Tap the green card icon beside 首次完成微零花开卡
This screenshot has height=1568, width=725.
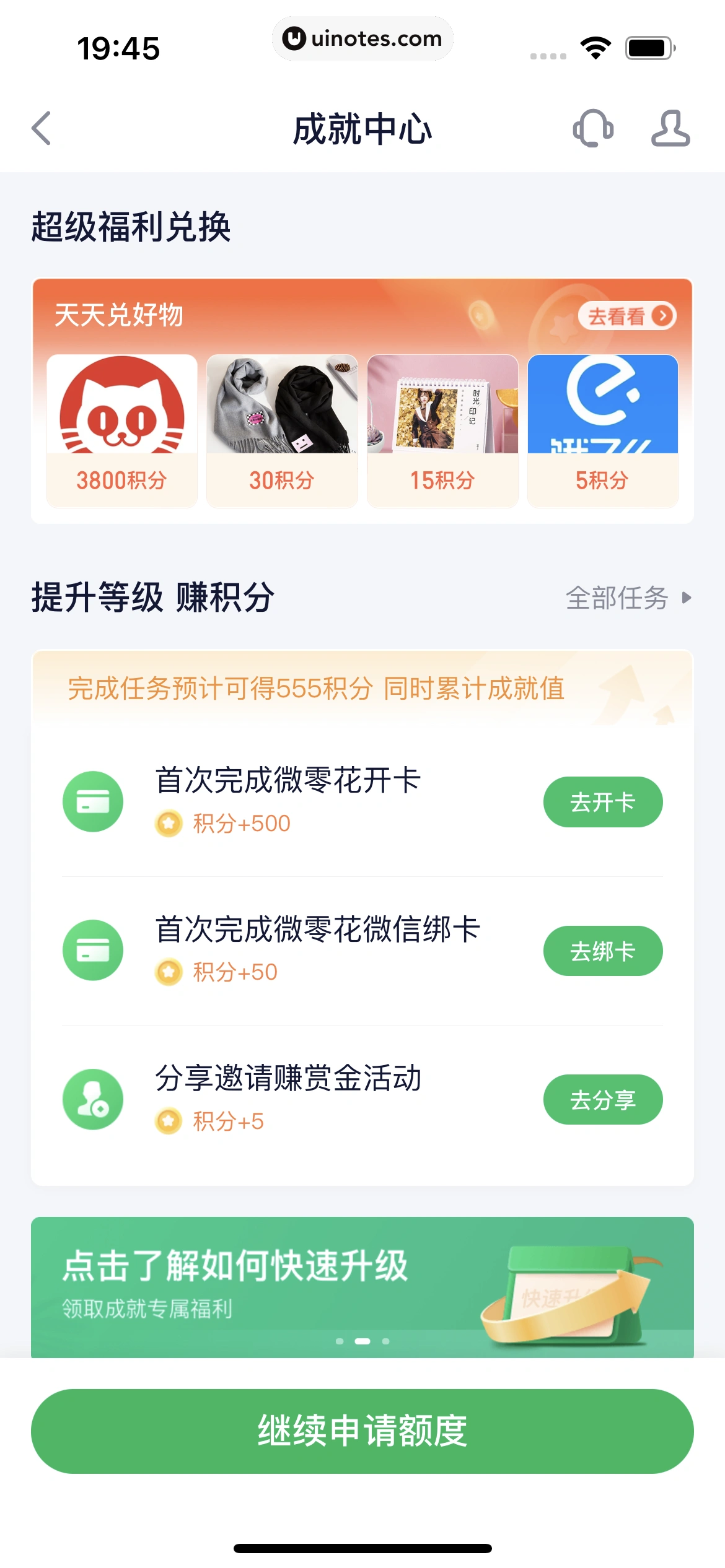pos(93,801)
